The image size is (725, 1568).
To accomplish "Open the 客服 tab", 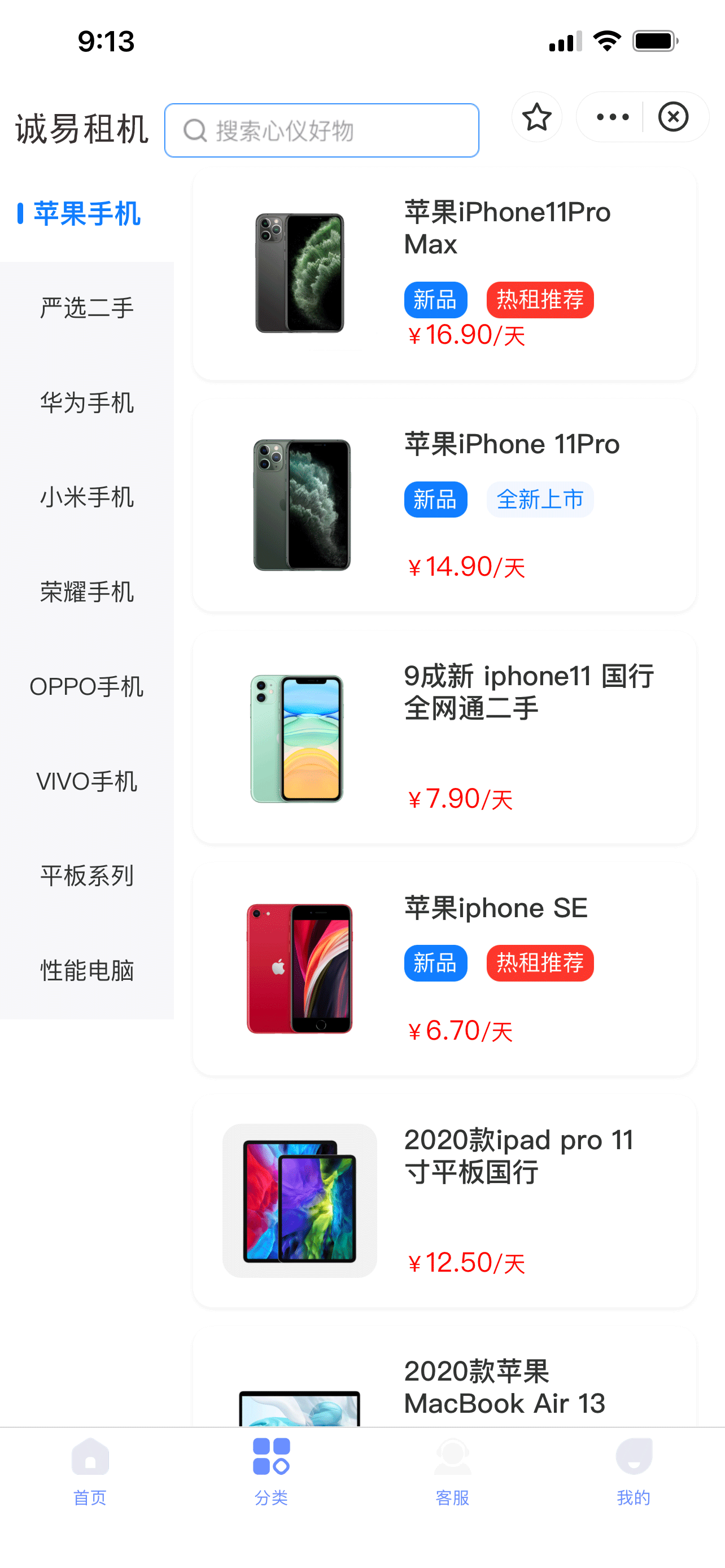I will point(452,1470).
